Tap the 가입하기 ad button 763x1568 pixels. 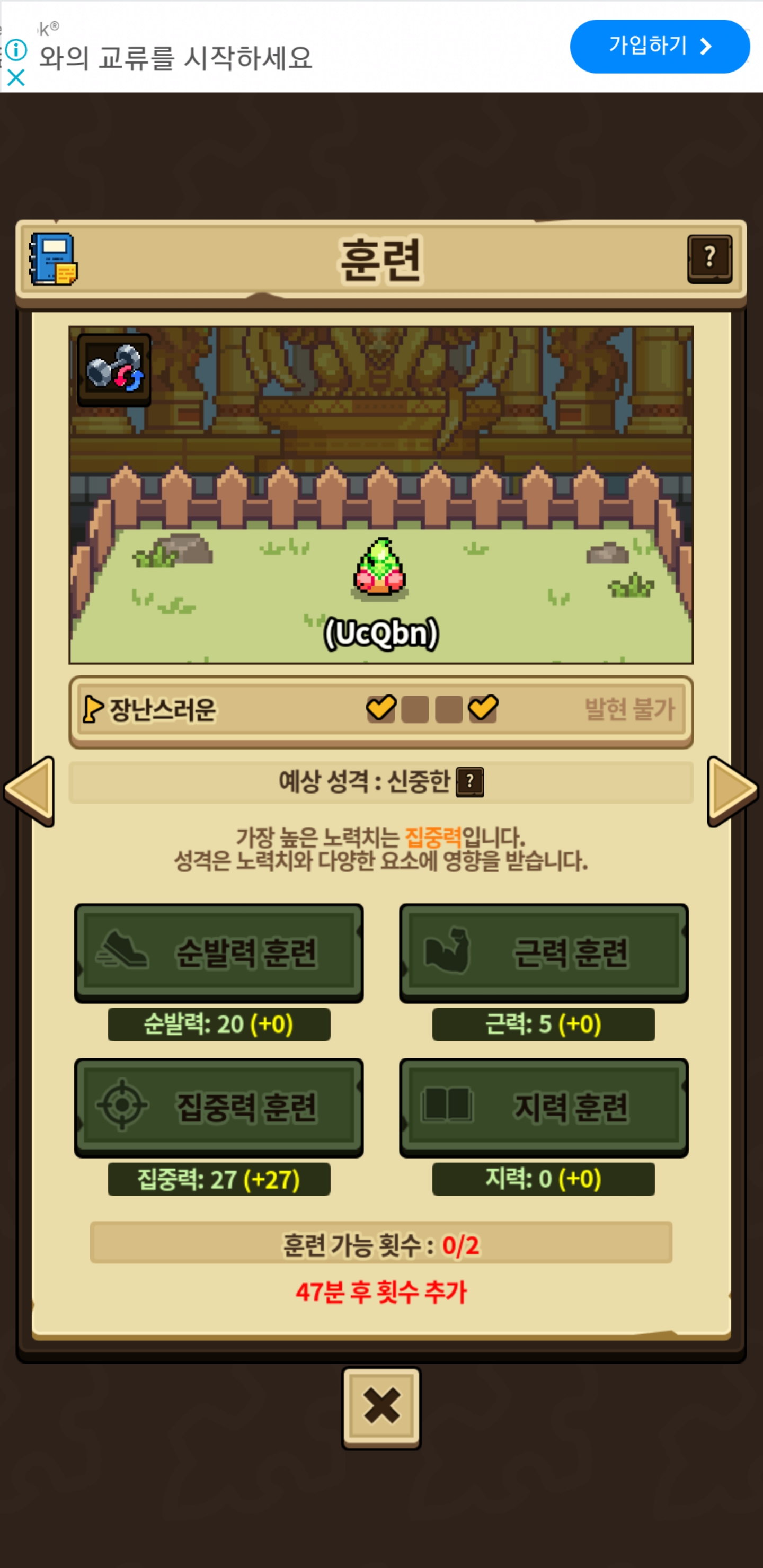point(660,46)
